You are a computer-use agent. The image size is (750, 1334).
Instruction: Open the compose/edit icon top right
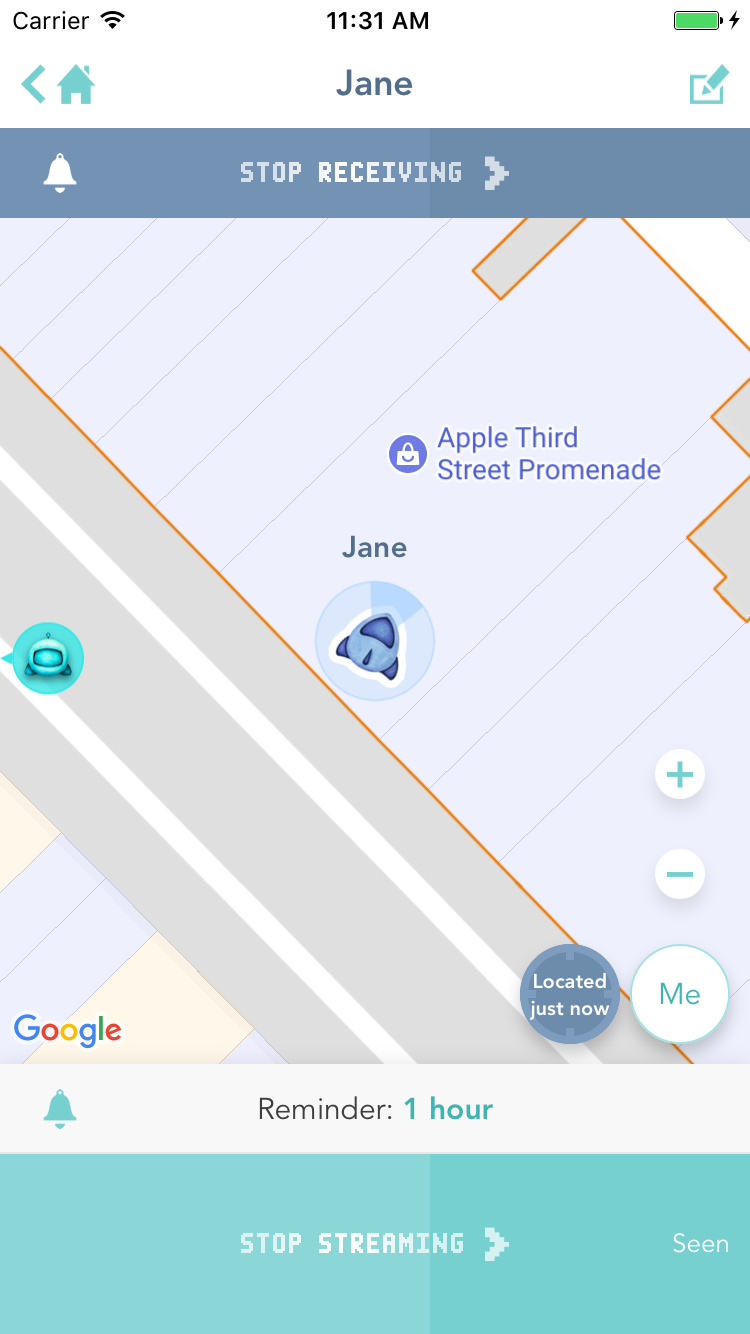click(708, 85)
